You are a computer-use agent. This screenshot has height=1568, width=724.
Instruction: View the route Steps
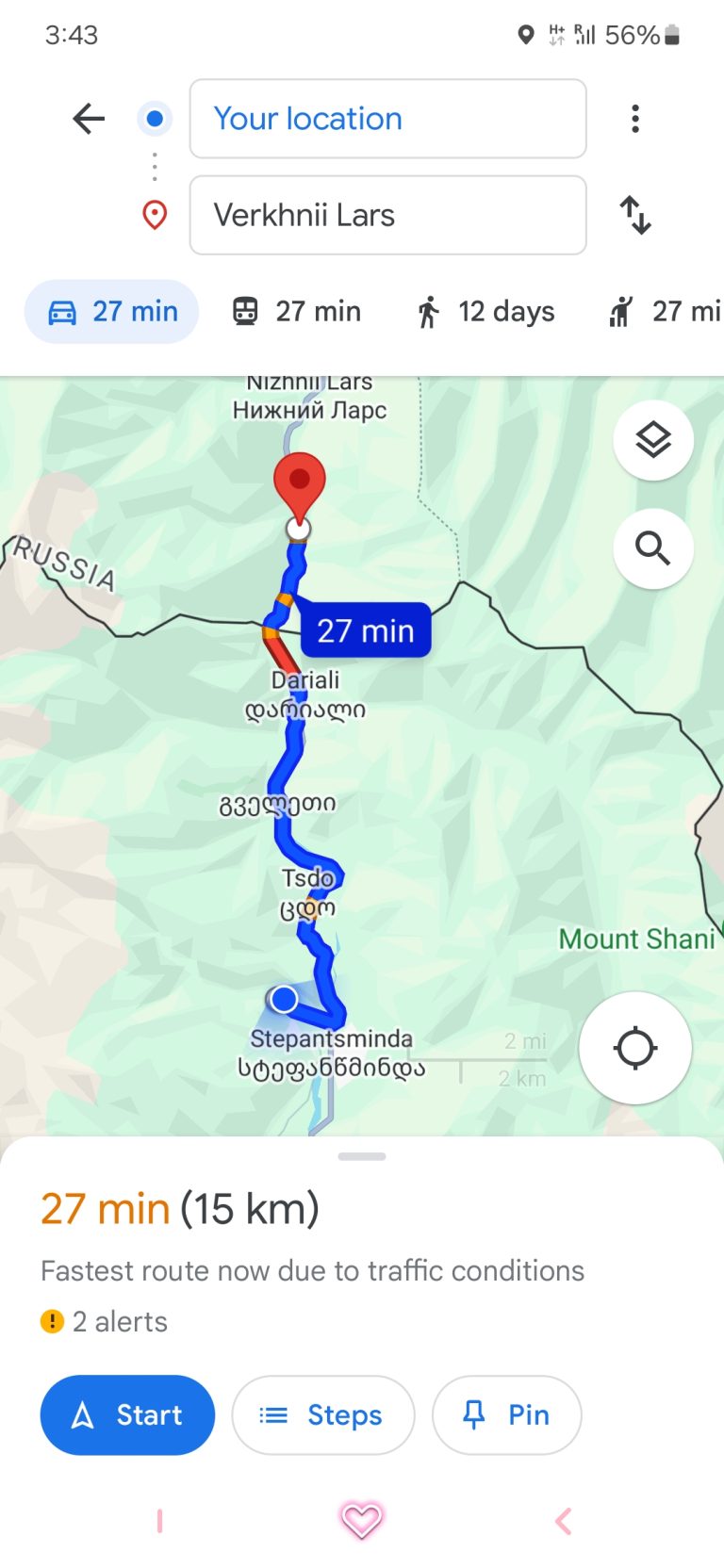point(323,1414)
